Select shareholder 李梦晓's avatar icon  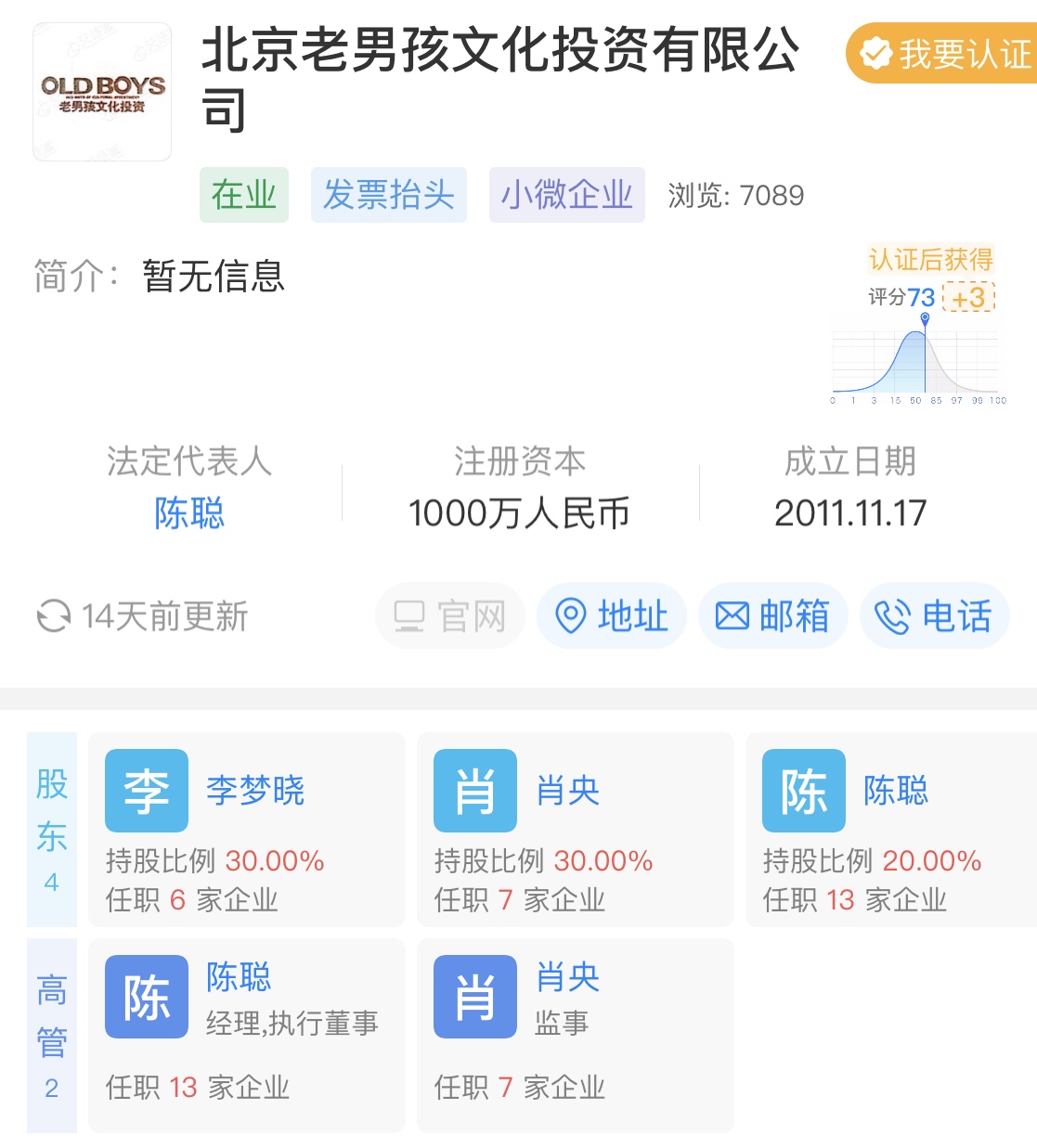(x=146, y=791)
